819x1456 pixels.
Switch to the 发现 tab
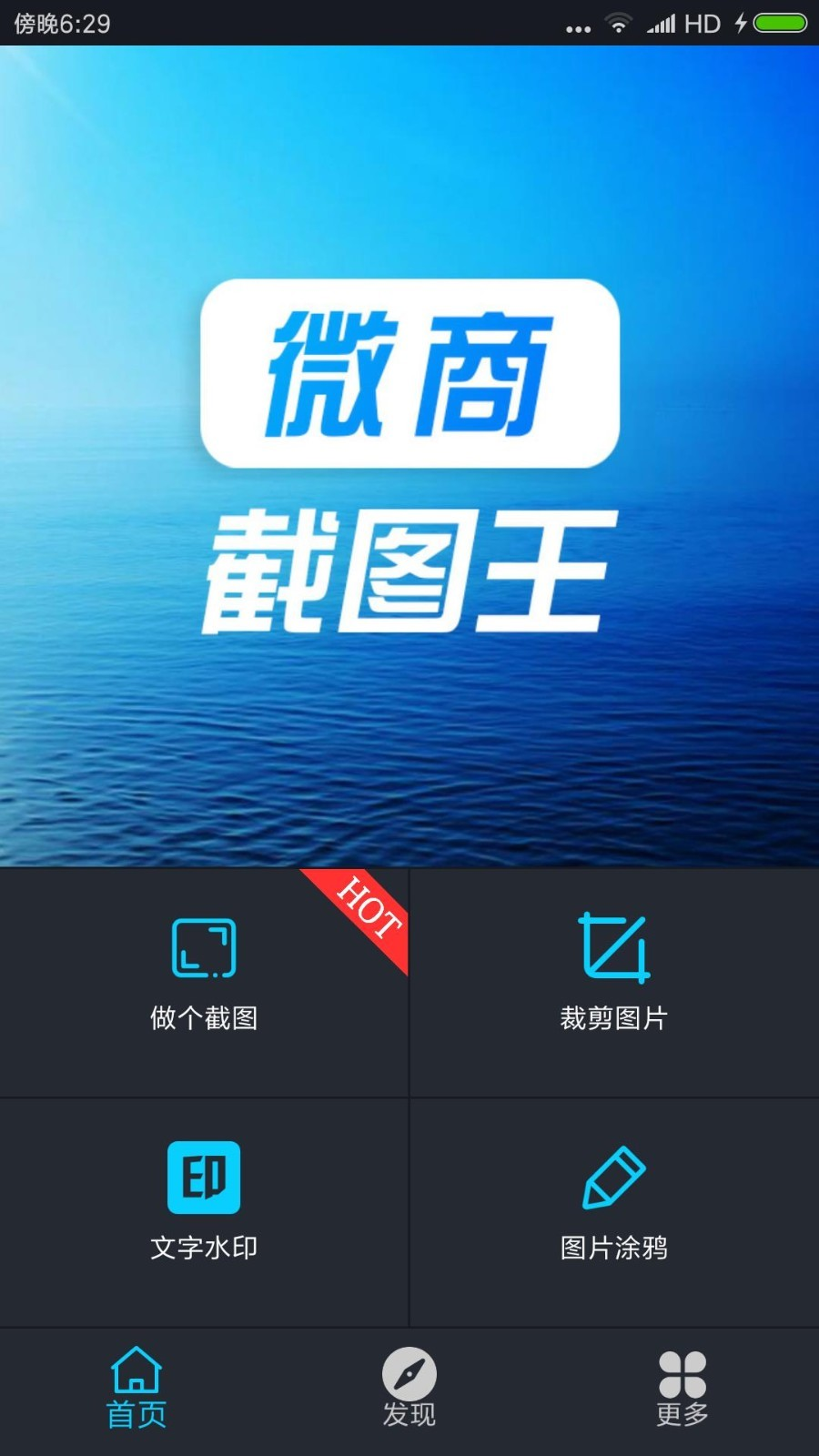409,1388
